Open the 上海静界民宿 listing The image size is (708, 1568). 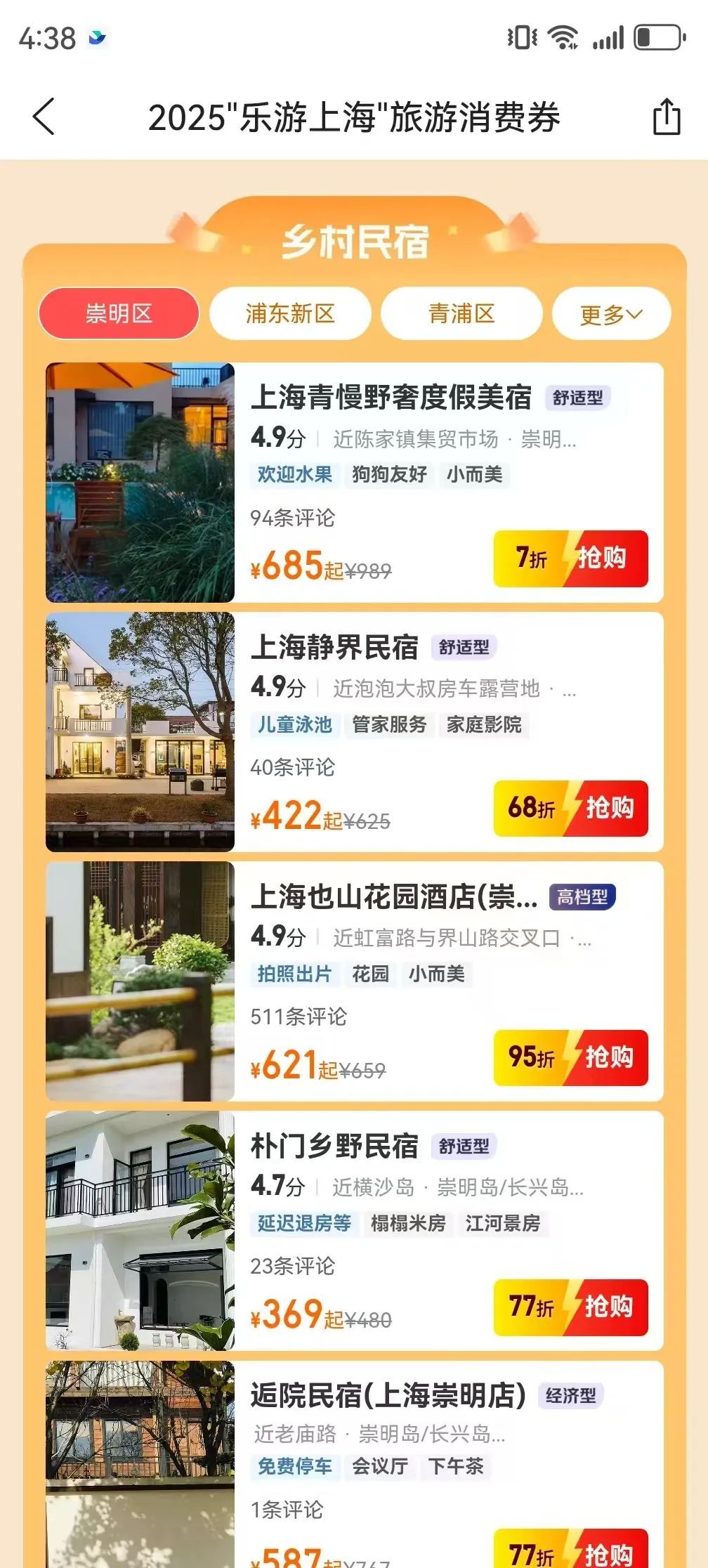[334, 647]
